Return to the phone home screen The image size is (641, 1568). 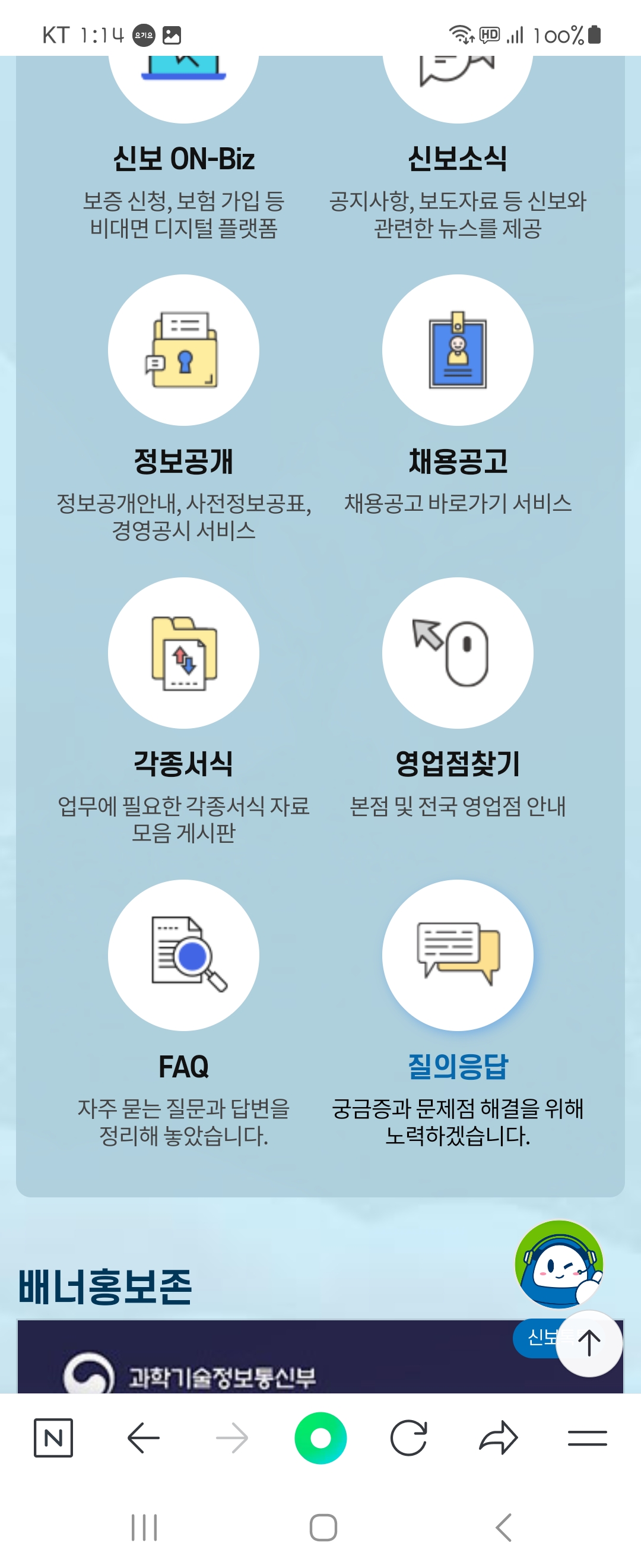coord(323,1528)
